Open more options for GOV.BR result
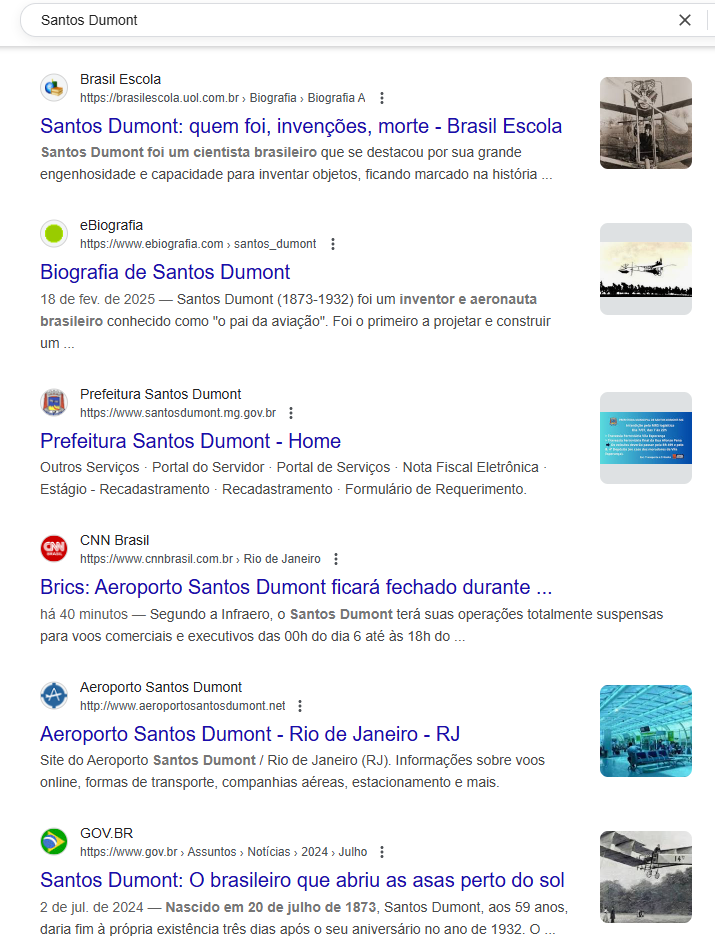 tap(382, 852)
